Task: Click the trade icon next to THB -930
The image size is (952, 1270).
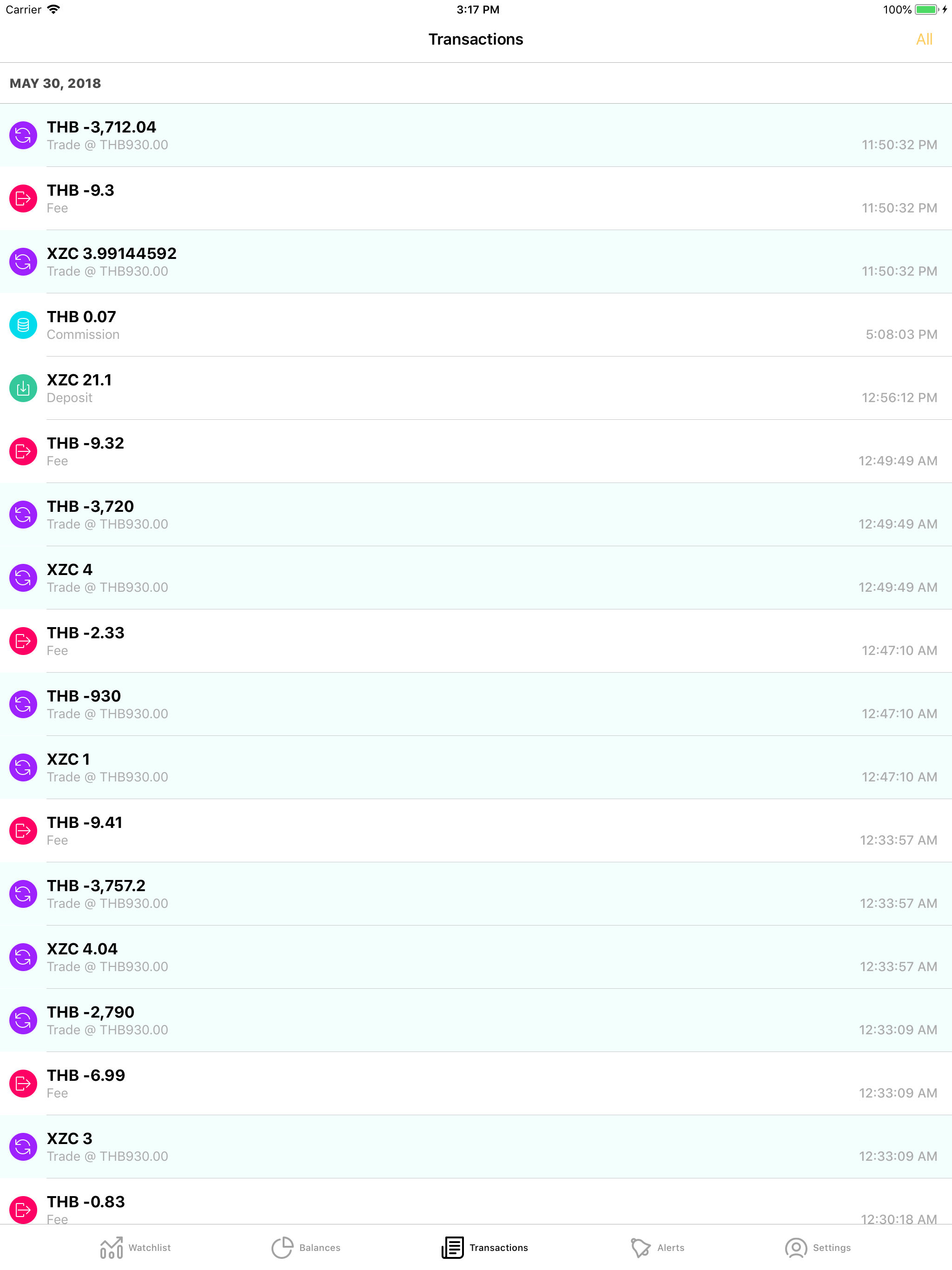Action: [23, 704]
